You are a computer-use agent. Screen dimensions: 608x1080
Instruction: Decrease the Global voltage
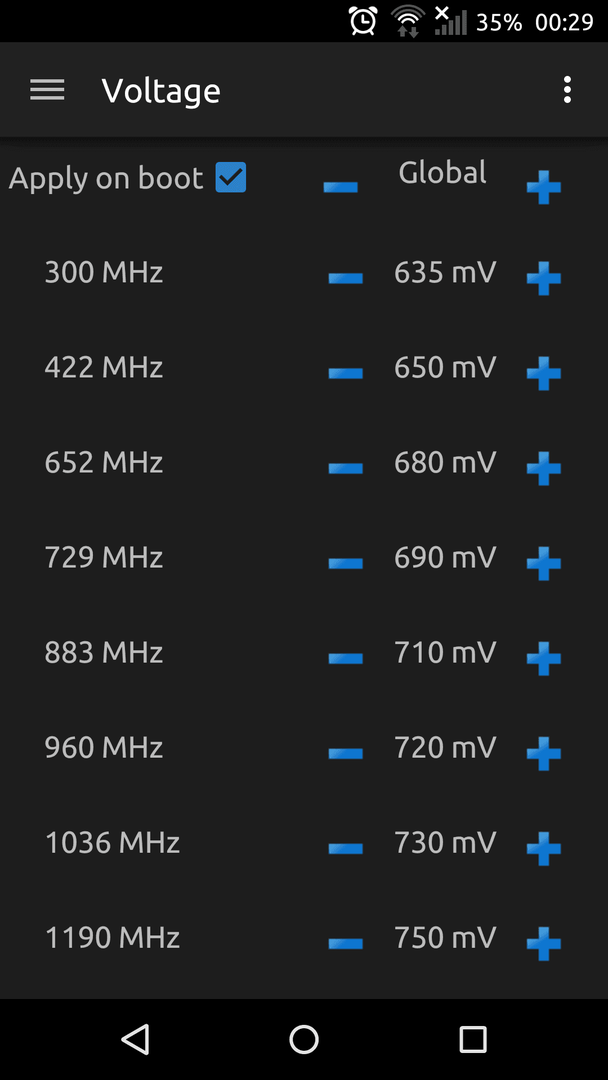tap(340, 187)
